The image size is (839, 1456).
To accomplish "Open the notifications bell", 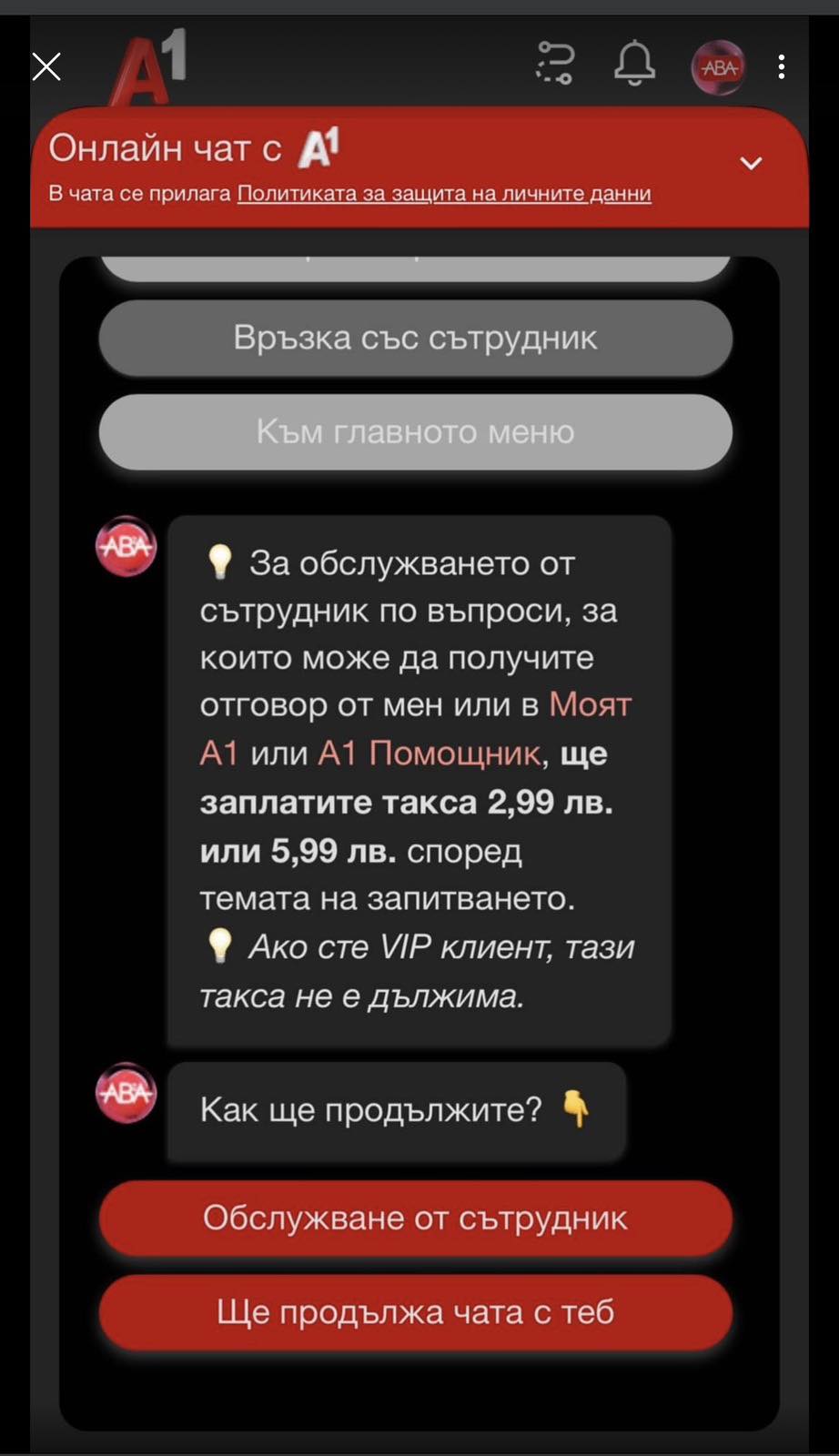I will coord(634,65).
